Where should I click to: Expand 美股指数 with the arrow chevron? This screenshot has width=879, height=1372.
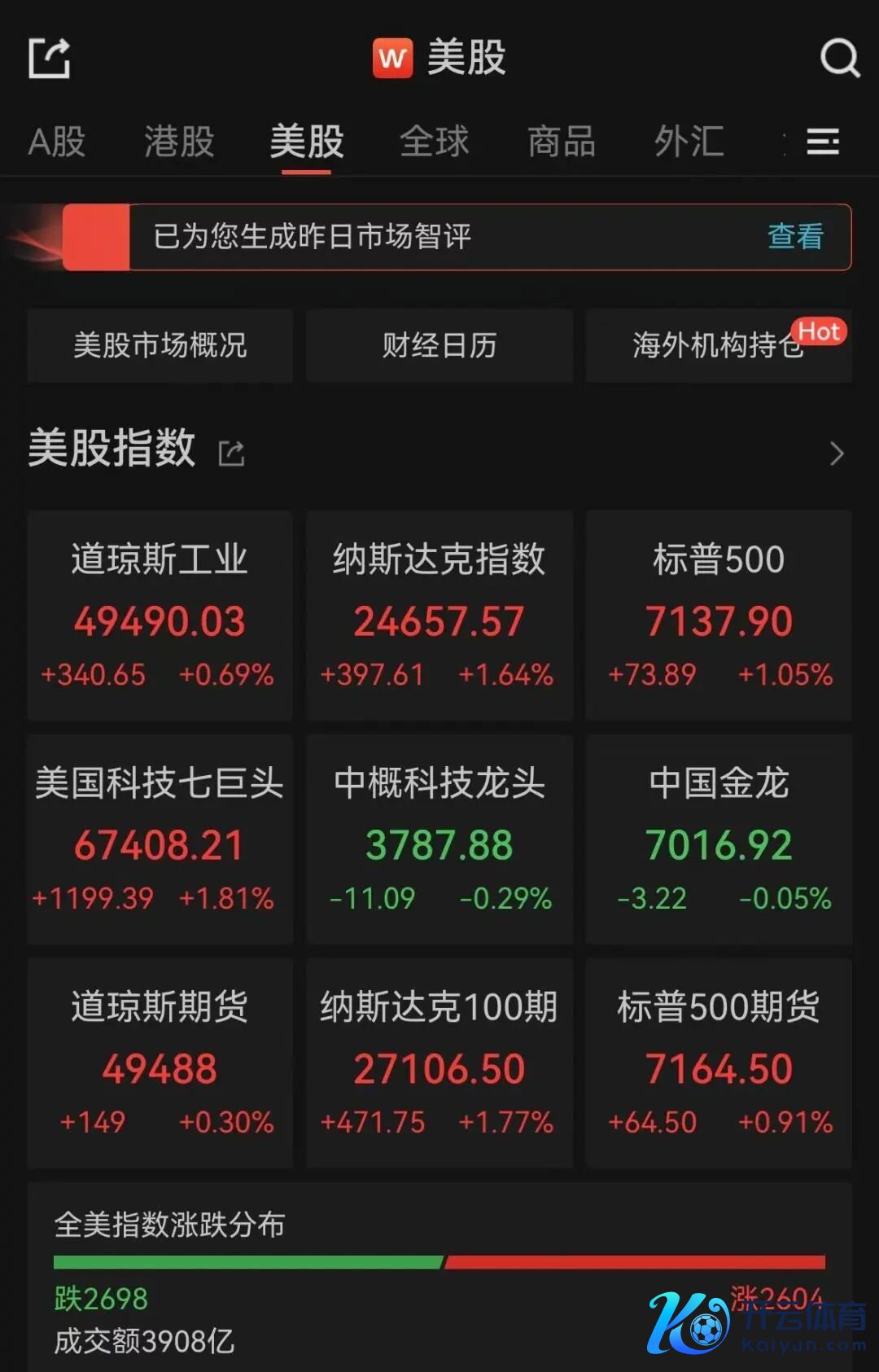pyautogui.click(x=837, y=453)
